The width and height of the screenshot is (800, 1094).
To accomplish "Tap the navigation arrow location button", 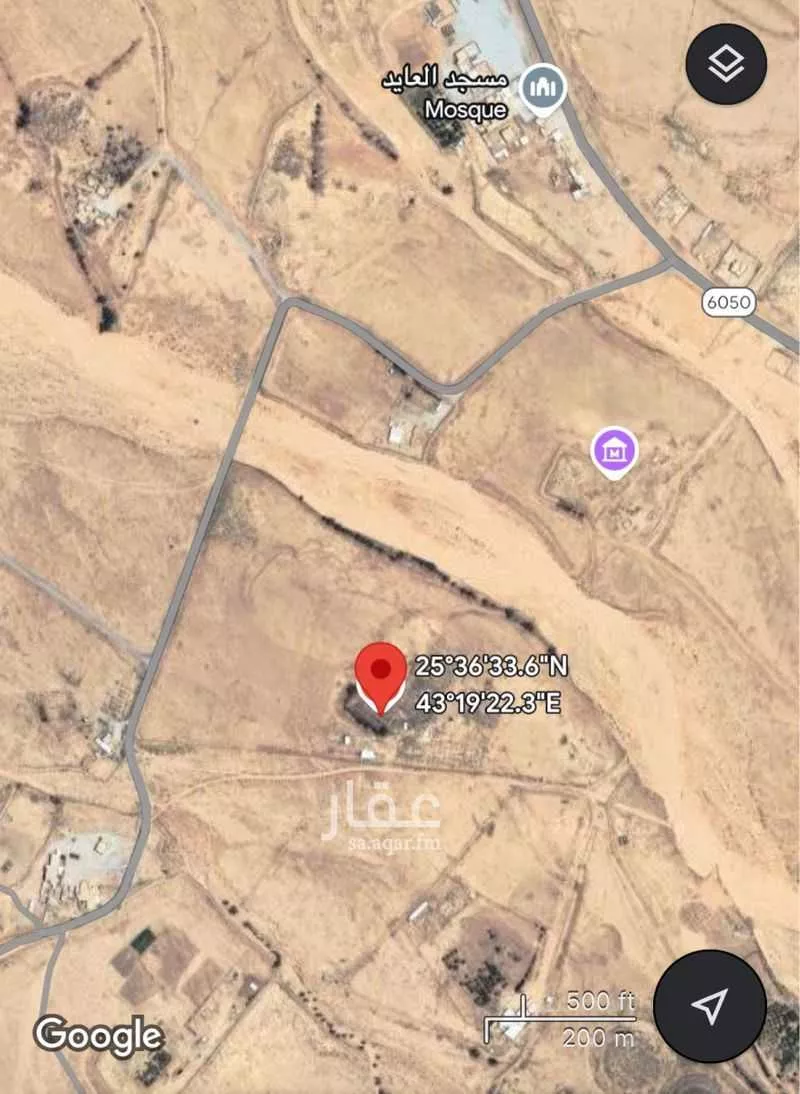I will [x=710, y=1007].
